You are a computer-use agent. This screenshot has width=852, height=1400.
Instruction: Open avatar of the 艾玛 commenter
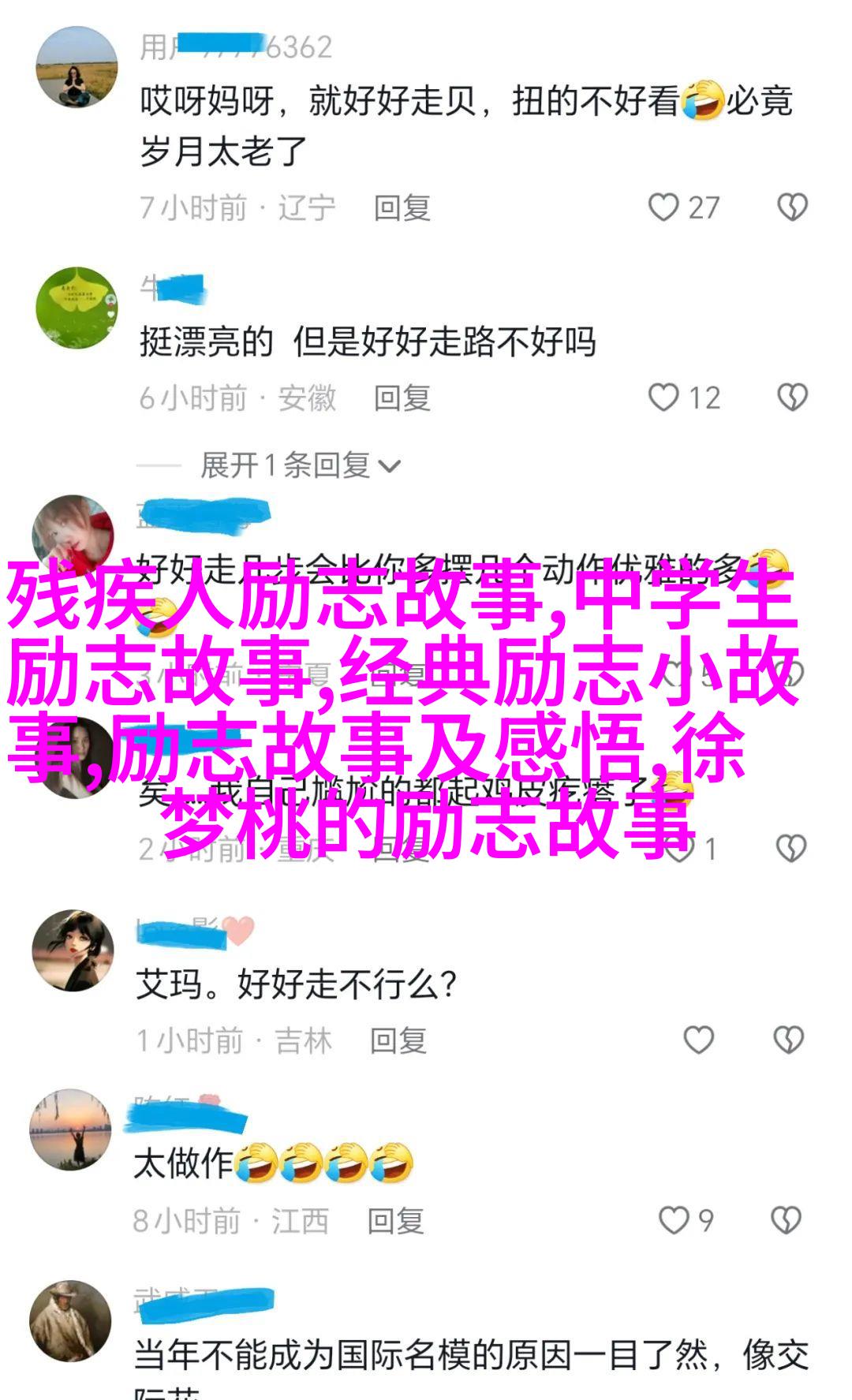pos(73,950)
